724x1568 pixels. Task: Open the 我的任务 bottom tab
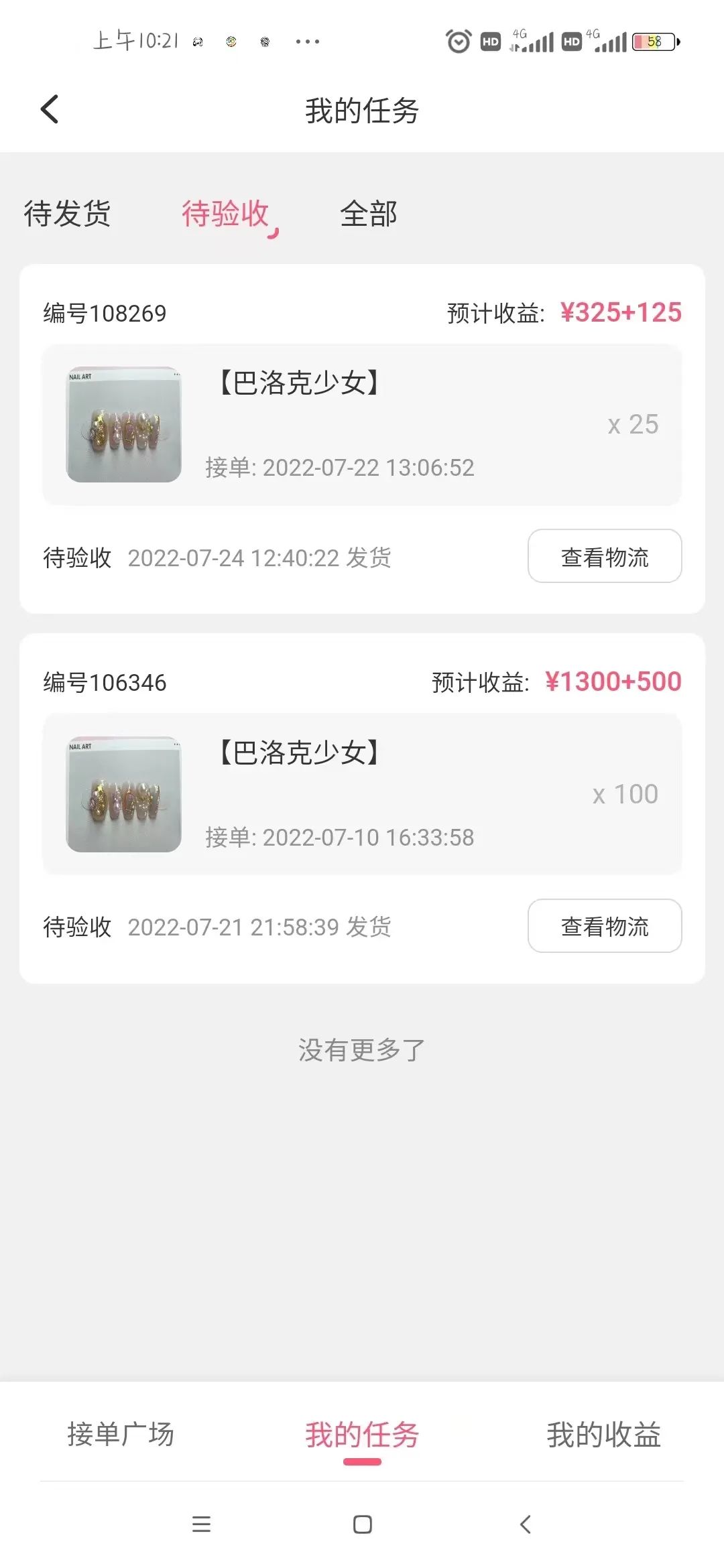coord(362,1434)
